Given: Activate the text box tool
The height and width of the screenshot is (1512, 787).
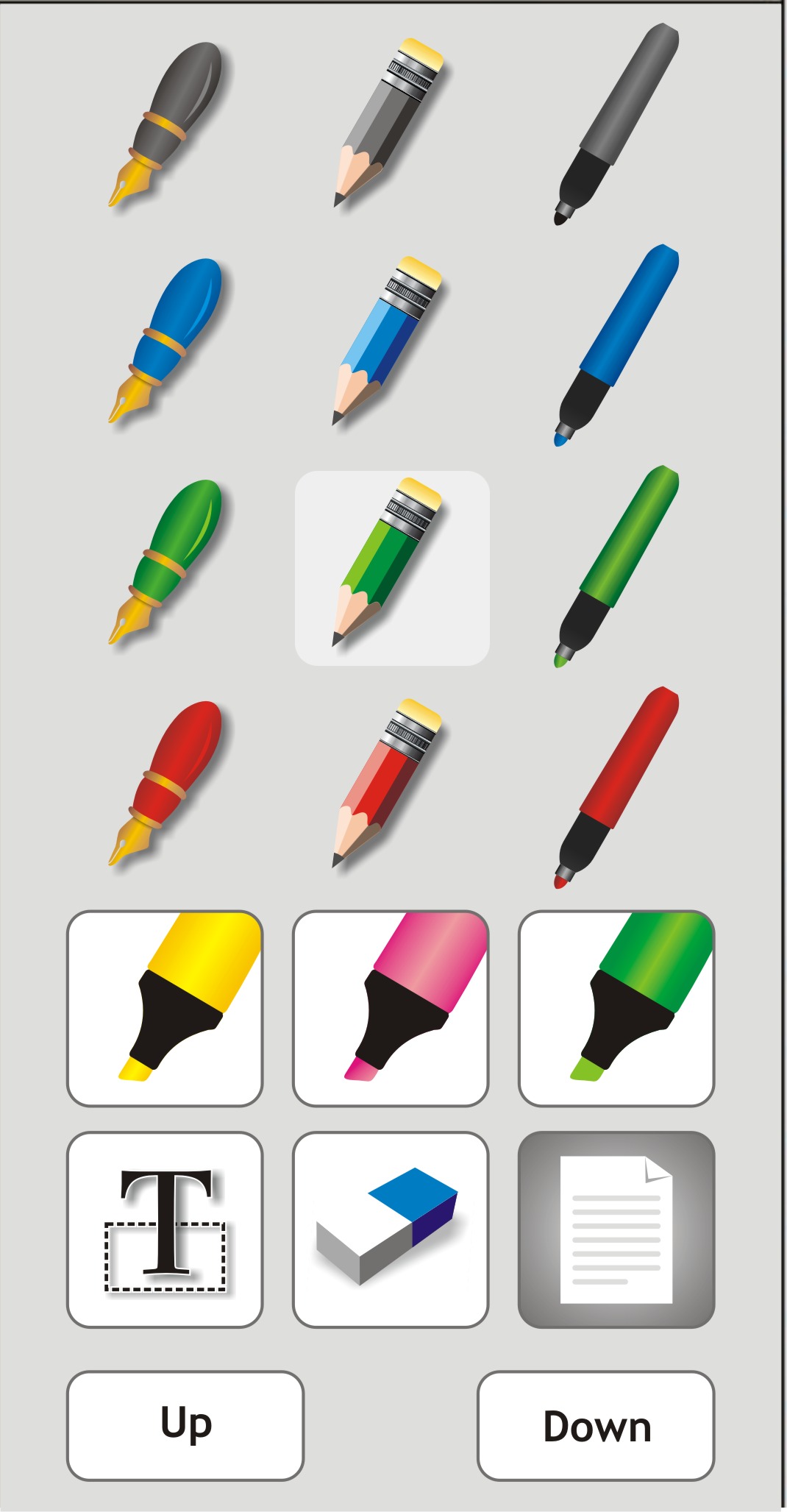Looking at the screenshot, I should [x=165, y=1229].
